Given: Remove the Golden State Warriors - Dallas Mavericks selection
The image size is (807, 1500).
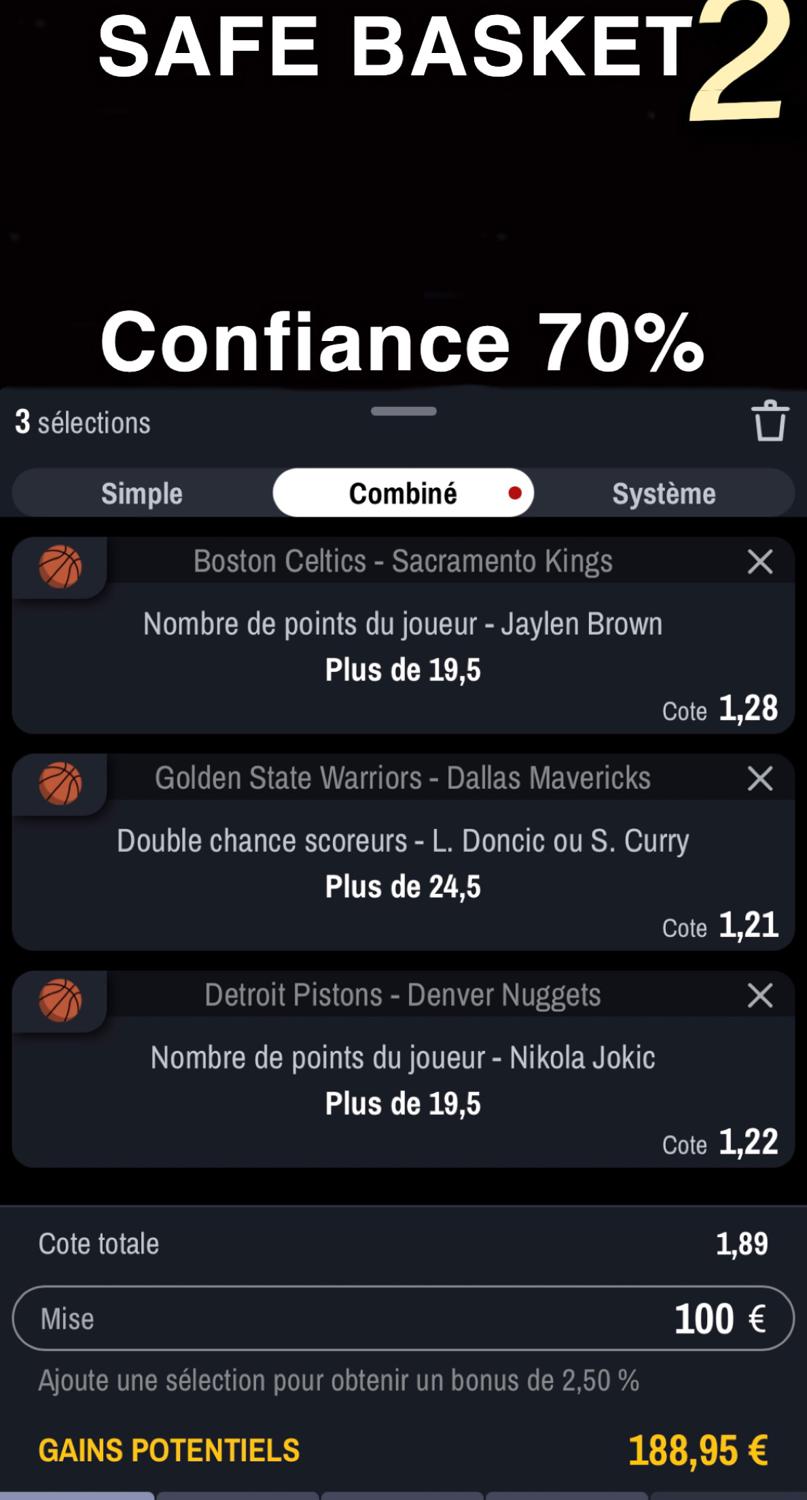Looking at the screenshot, I should click(x=760, y=779).
